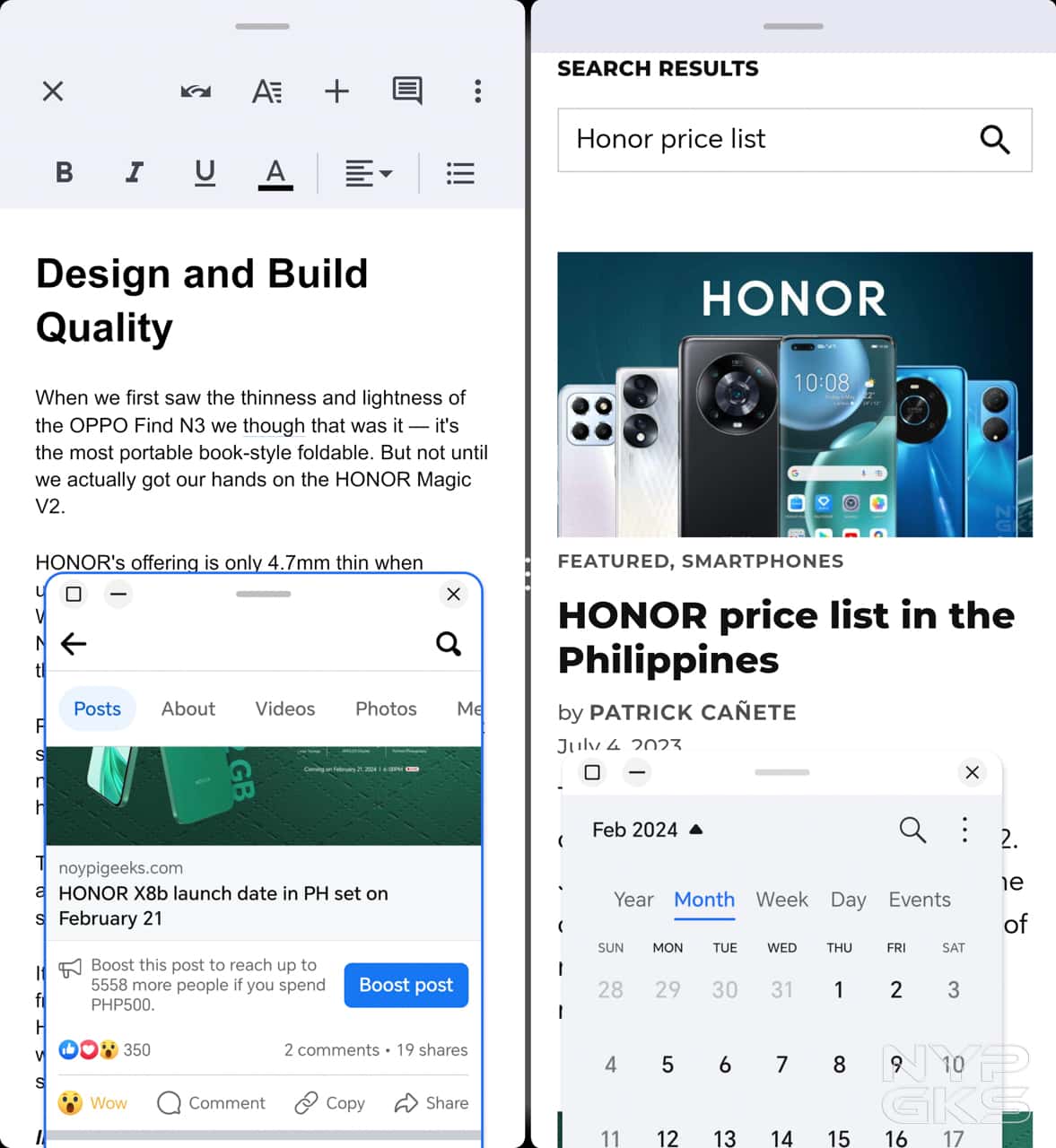
Task: Switch to the About tab
Action: 188,709
